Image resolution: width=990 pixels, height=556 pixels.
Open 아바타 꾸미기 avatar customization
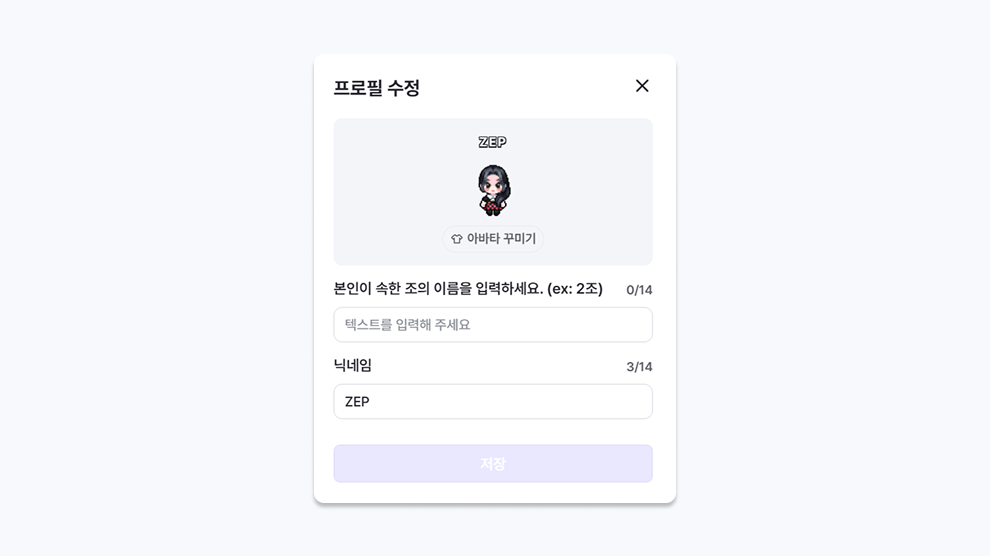click(x=493, y=239)
